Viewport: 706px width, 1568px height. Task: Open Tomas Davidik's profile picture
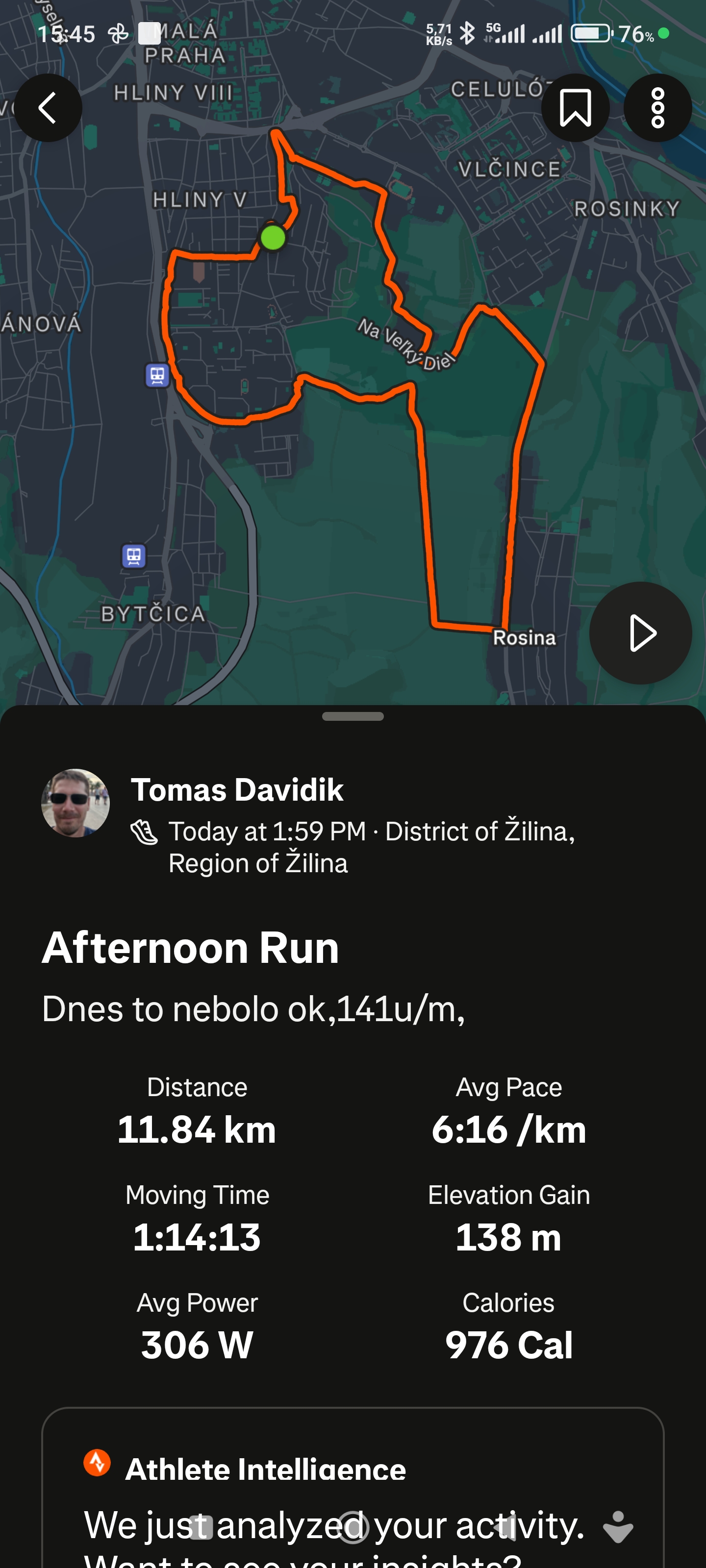(x=76, y=803)
